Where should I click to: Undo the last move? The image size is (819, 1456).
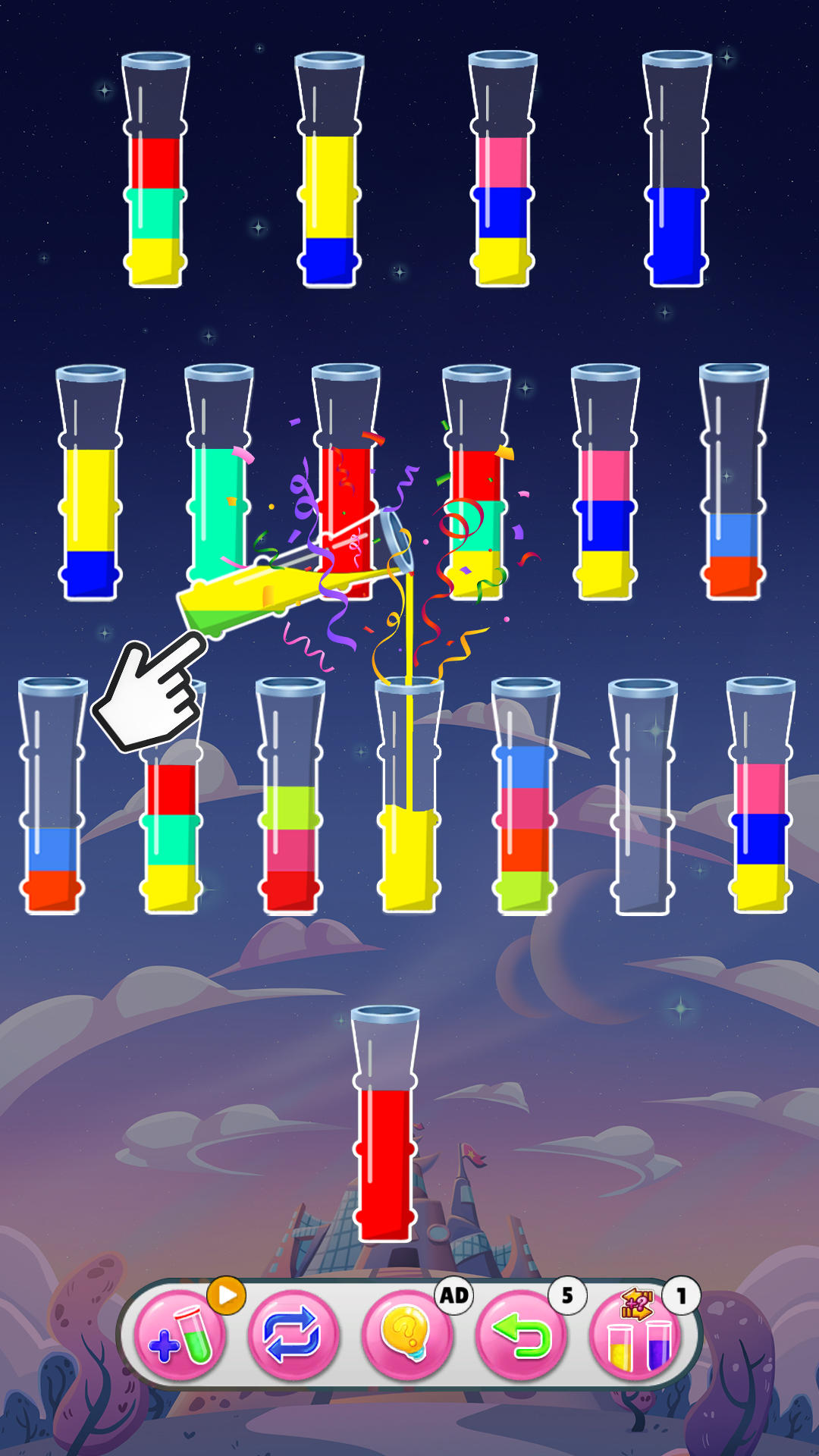tap(520, 1336)
